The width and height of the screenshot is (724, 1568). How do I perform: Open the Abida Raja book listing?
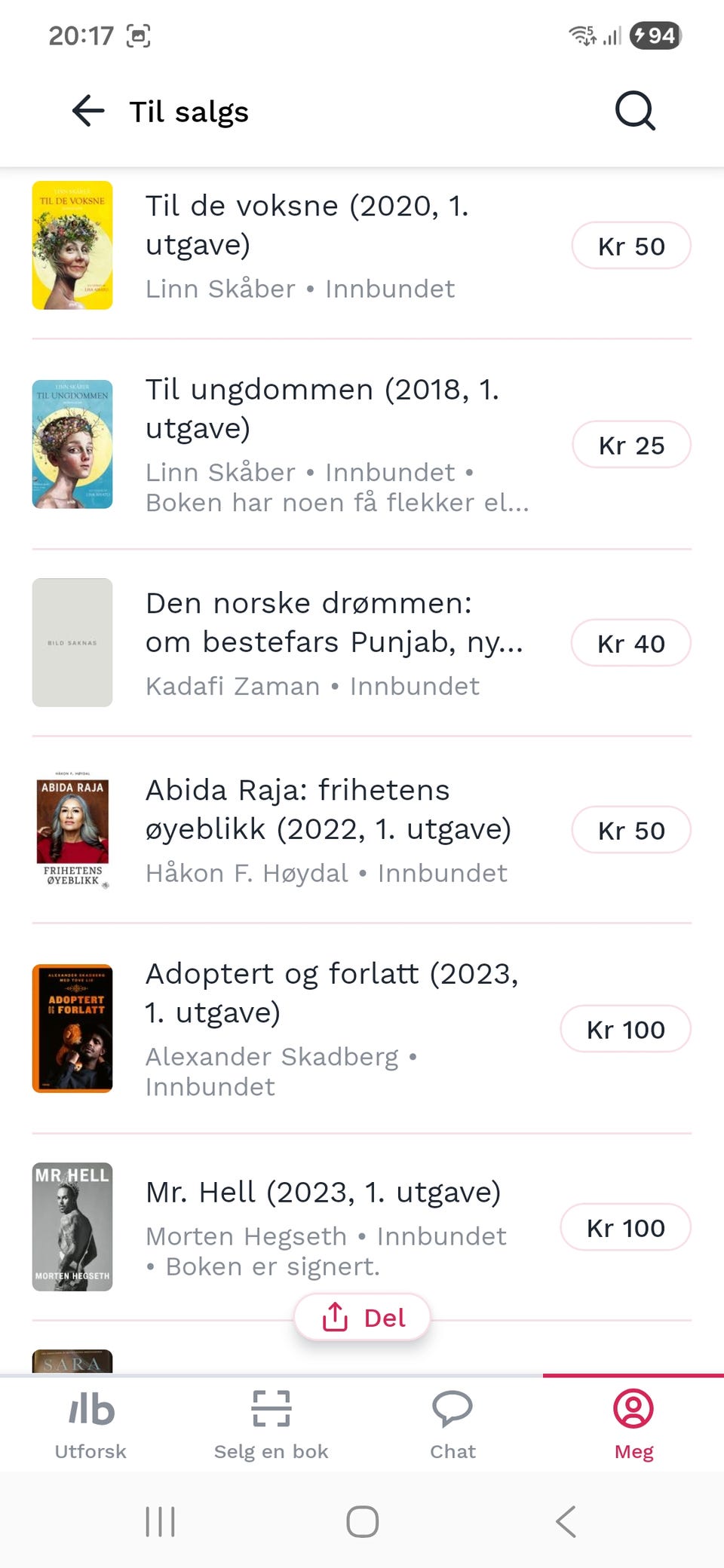coord(327,810)
